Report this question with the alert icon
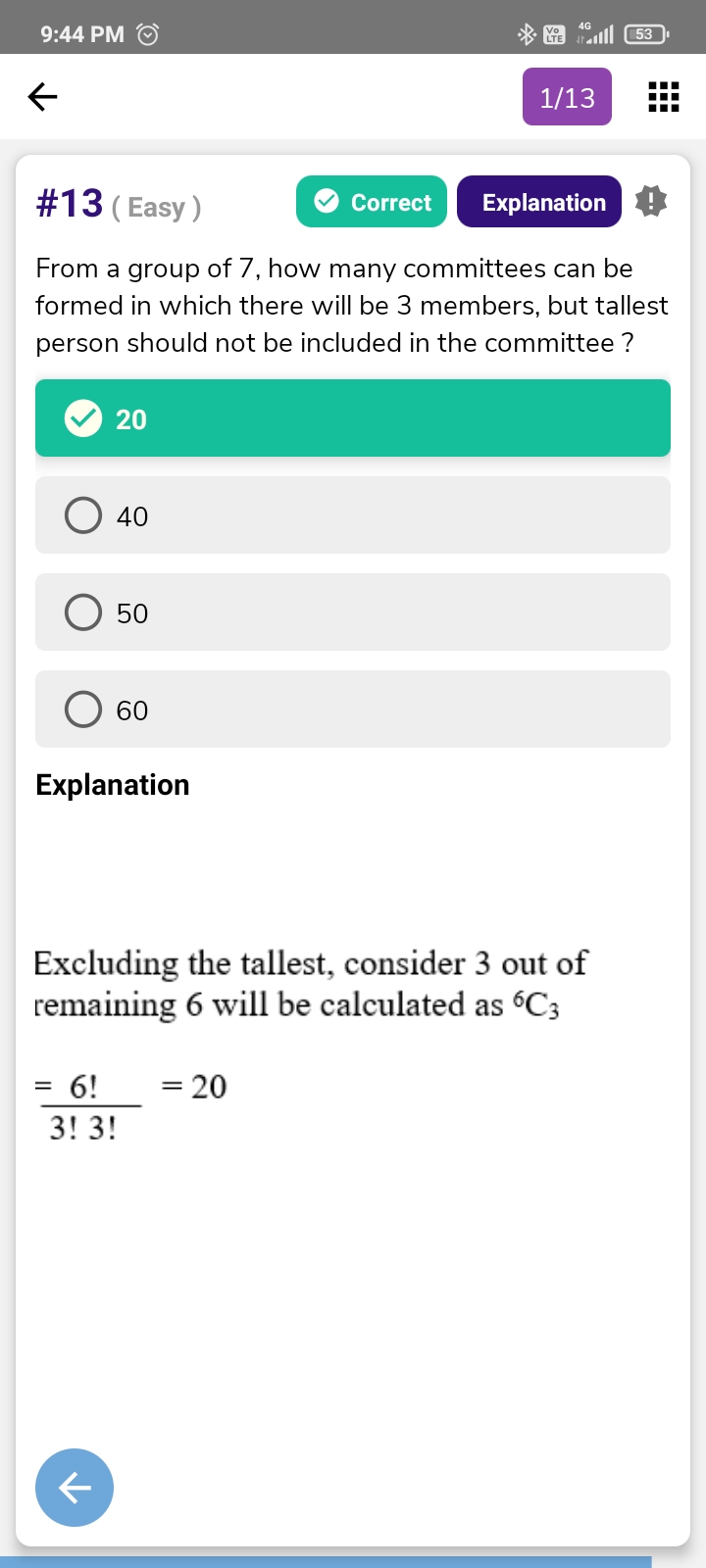Screen dimensions: 706x1568 651,202
